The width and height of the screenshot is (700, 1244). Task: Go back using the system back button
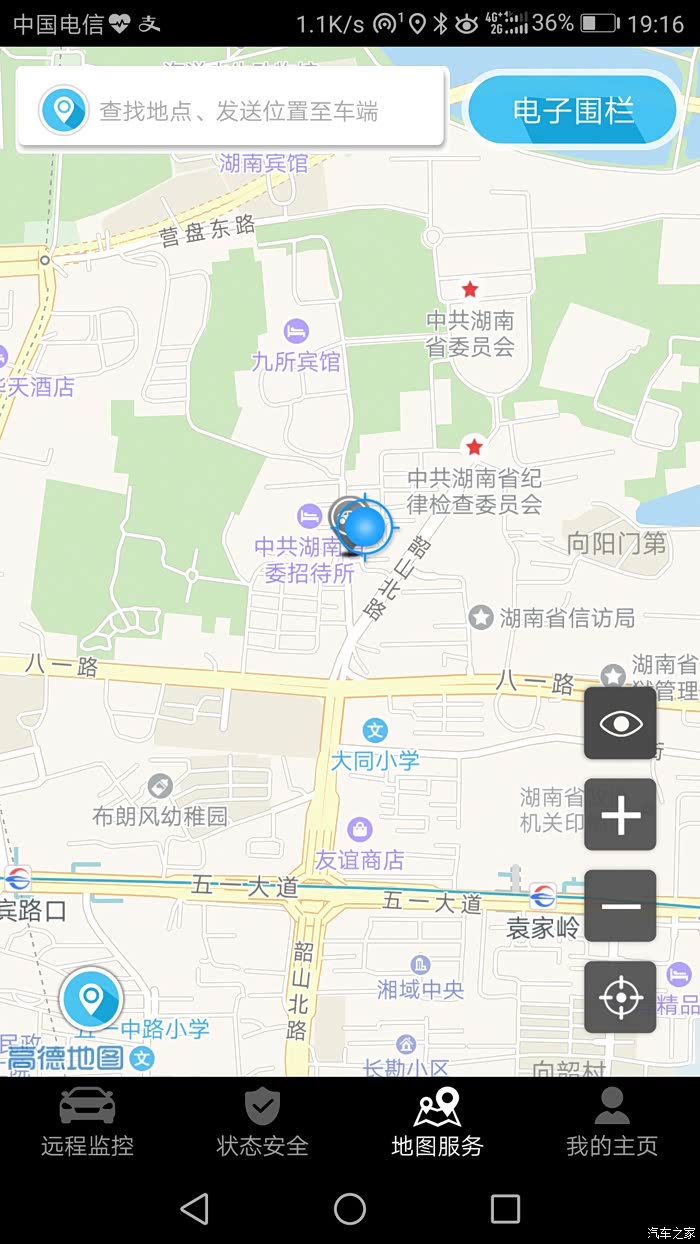pos(194,1209)
